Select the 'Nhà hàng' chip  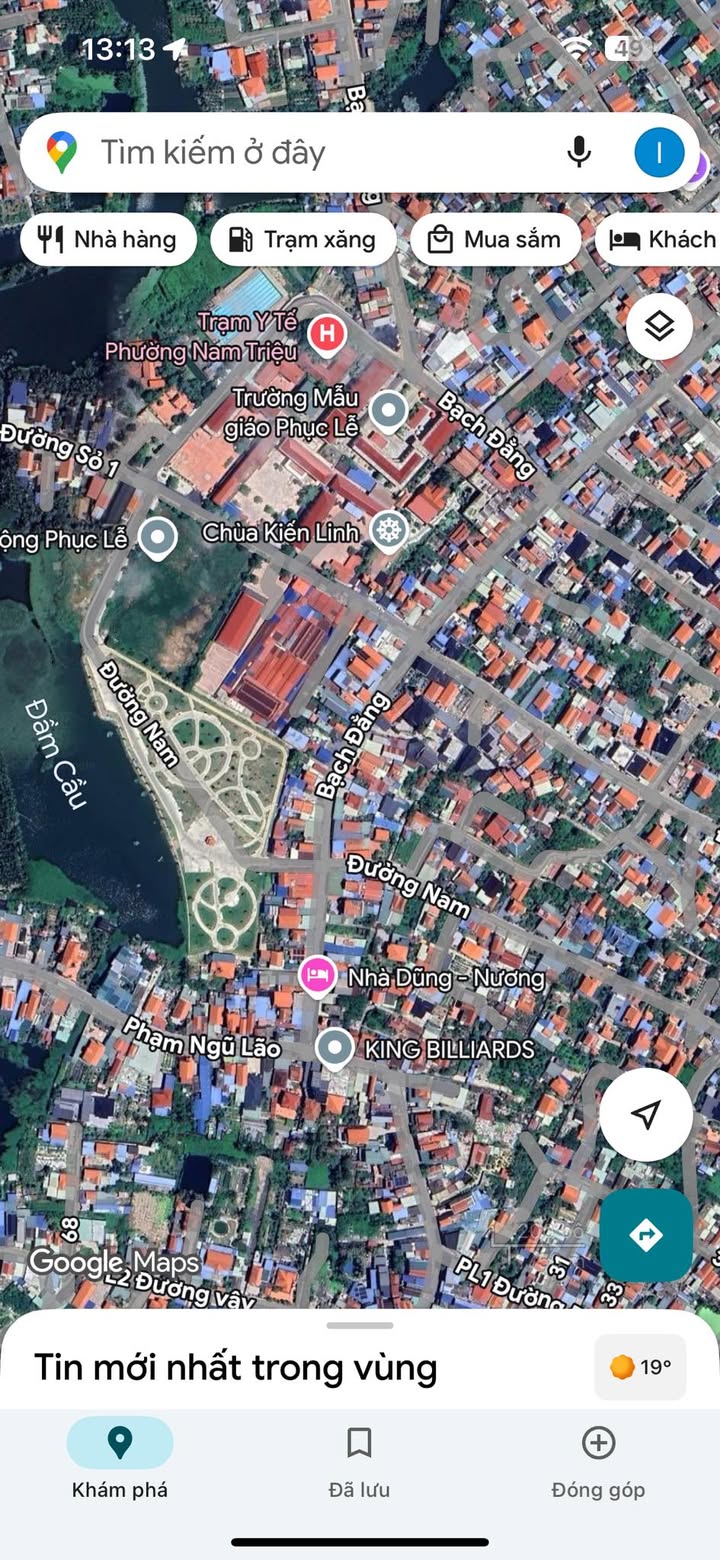pos(108,240)
